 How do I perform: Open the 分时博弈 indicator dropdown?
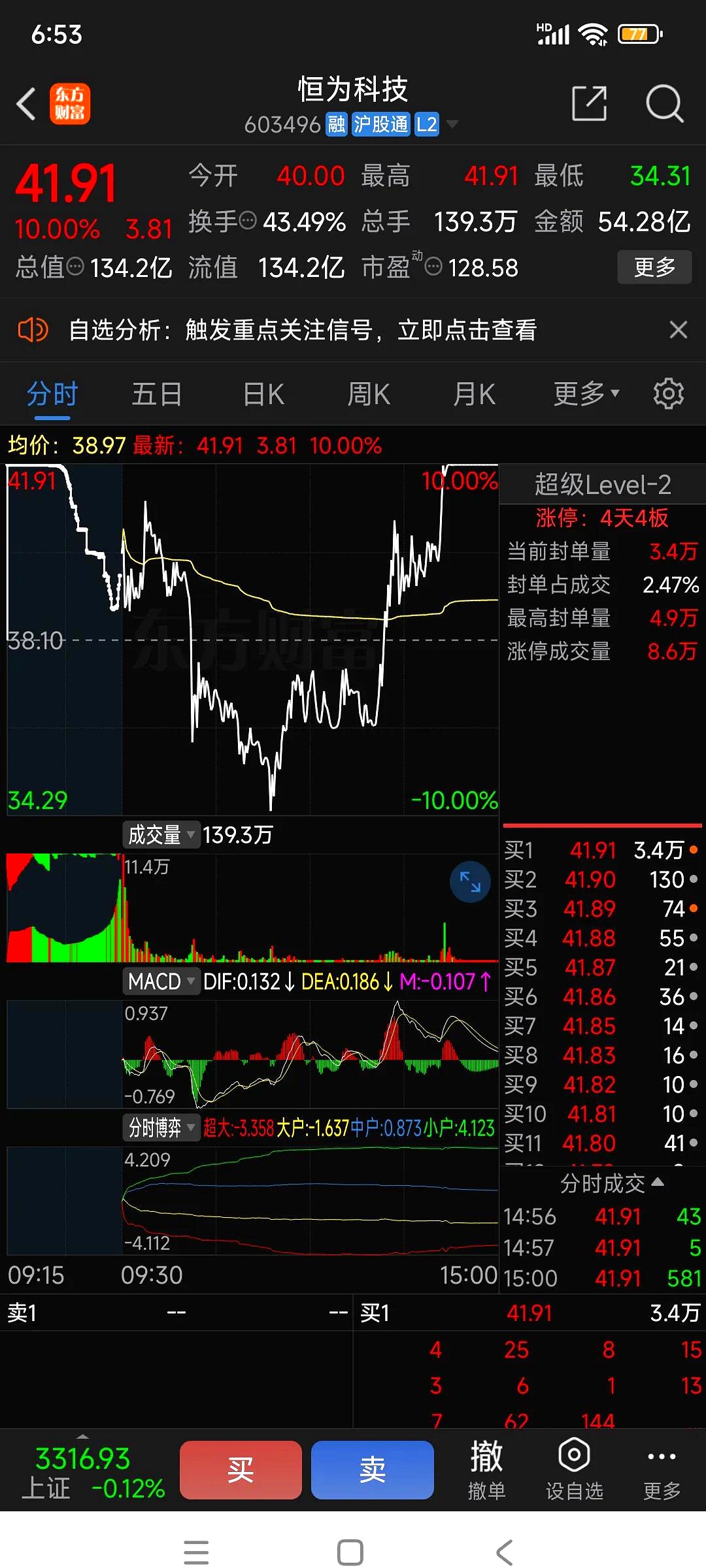click(x=161, y=1127)
